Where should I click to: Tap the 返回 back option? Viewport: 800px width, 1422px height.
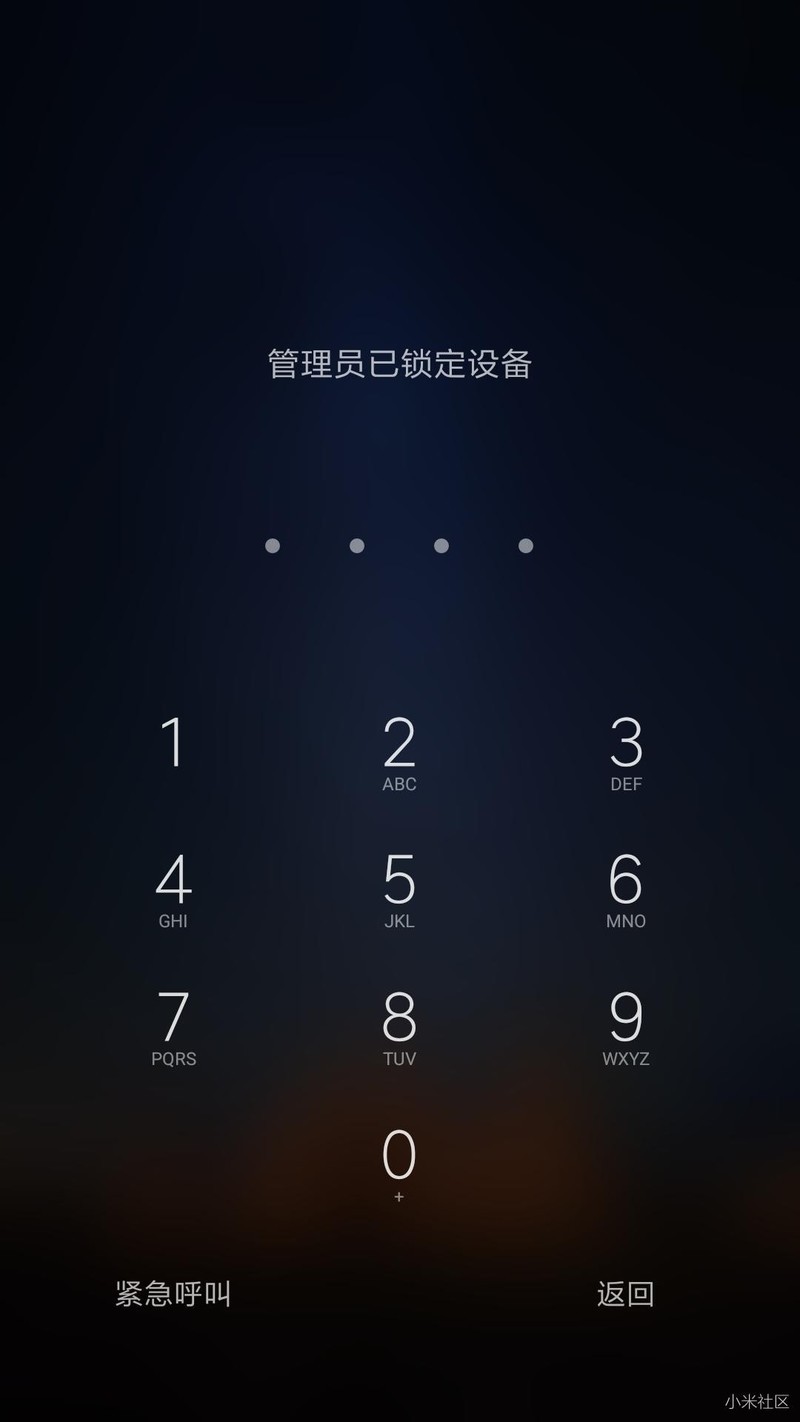(626, 1293)
